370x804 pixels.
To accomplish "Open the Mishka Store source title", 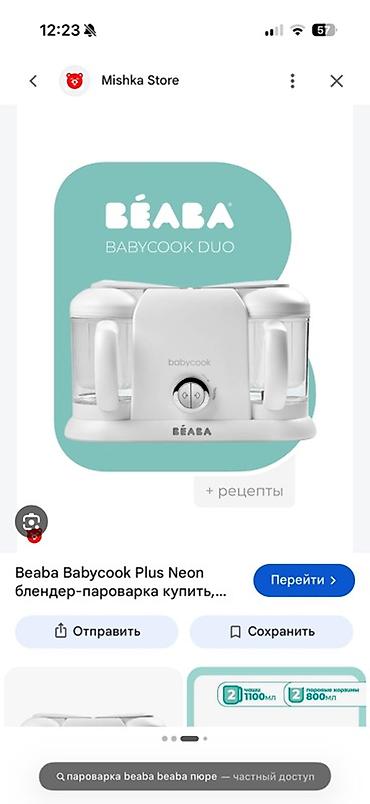I will 140,81.
